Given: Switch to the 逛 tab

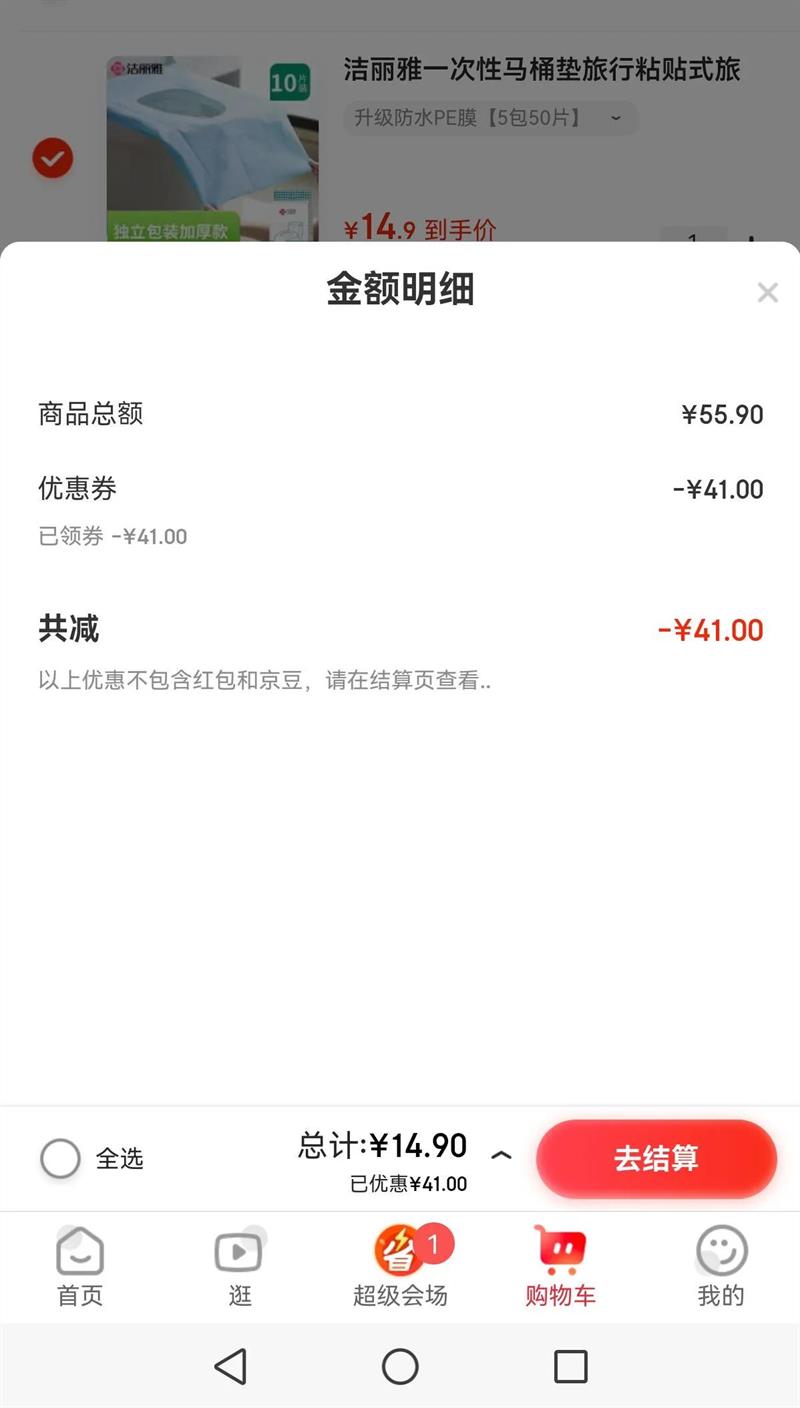Looking at the screenshot, I should point(240,1267).
